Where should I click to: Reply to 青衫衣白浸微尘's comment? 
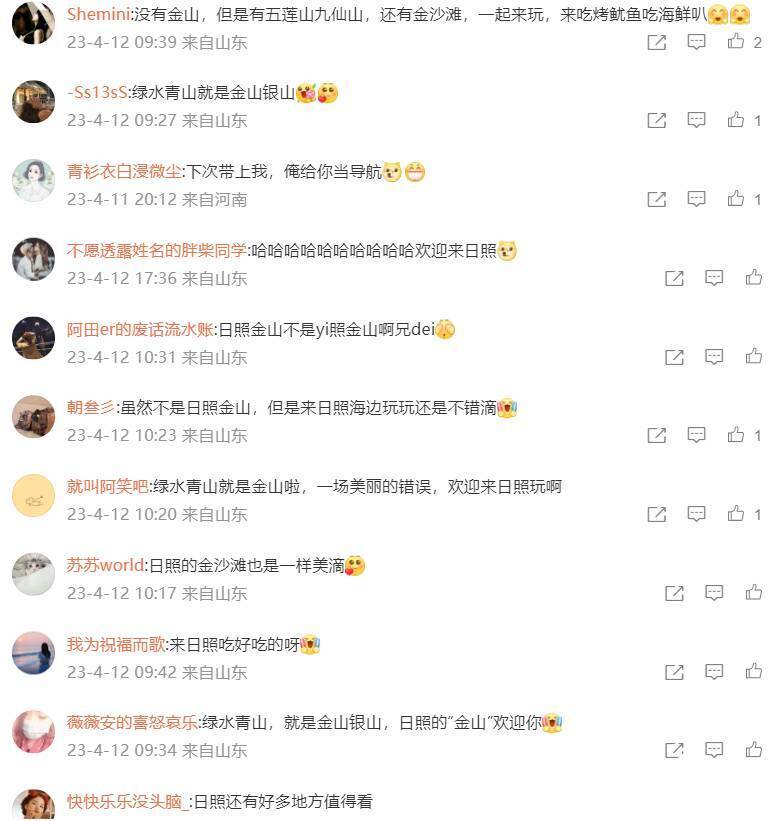pos(696,199)
